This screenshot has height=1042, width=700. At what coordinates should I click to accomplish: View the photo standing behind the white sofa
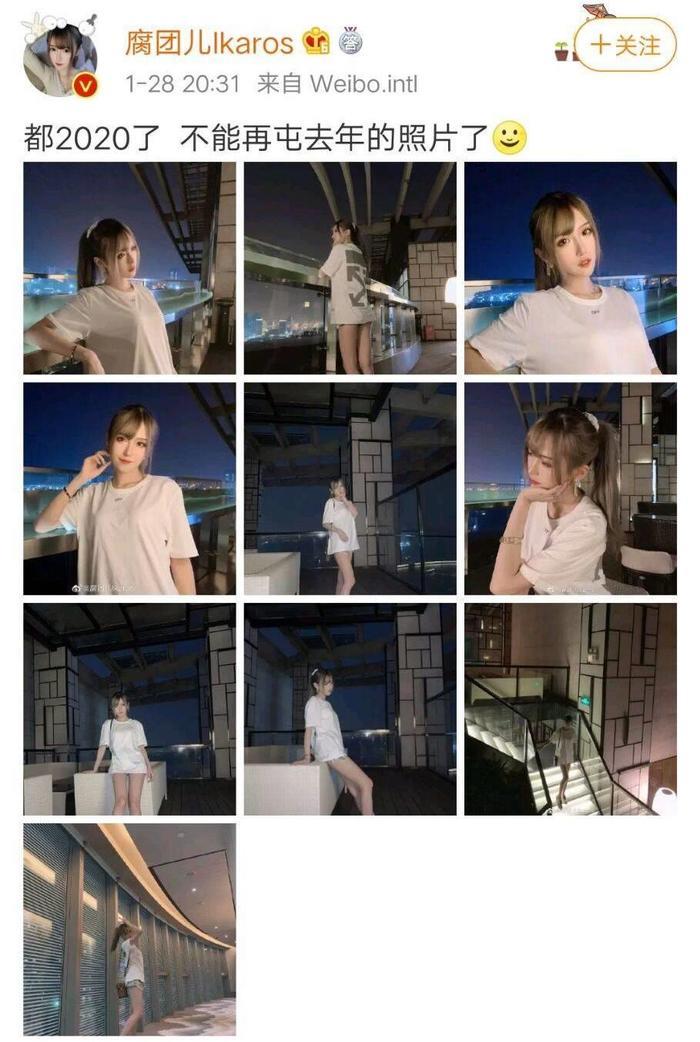click(x=129, y=708)
